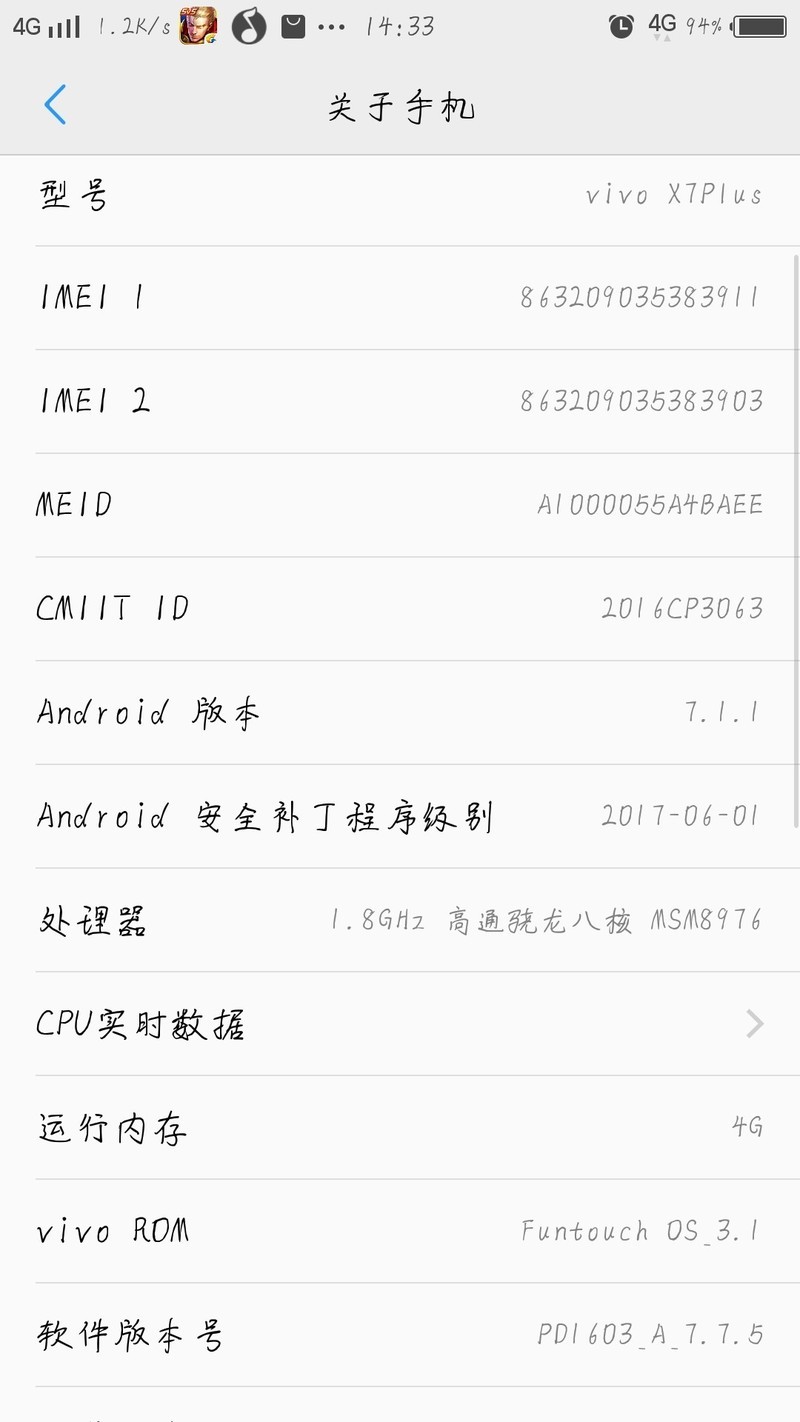Tap the back arrow on 关于手机 page
800x1422 pixels.
55,103
